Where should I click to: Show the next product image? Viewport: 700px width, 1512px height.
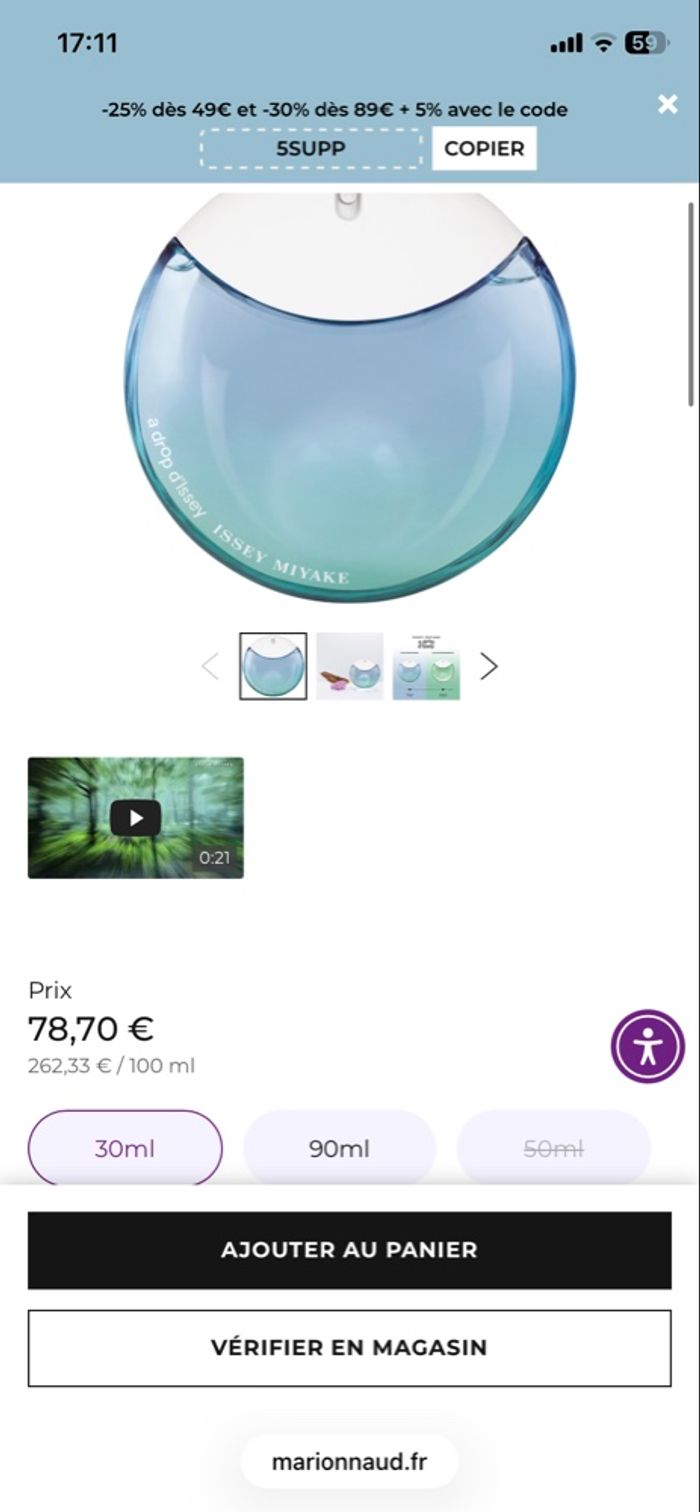click(488, 666)
